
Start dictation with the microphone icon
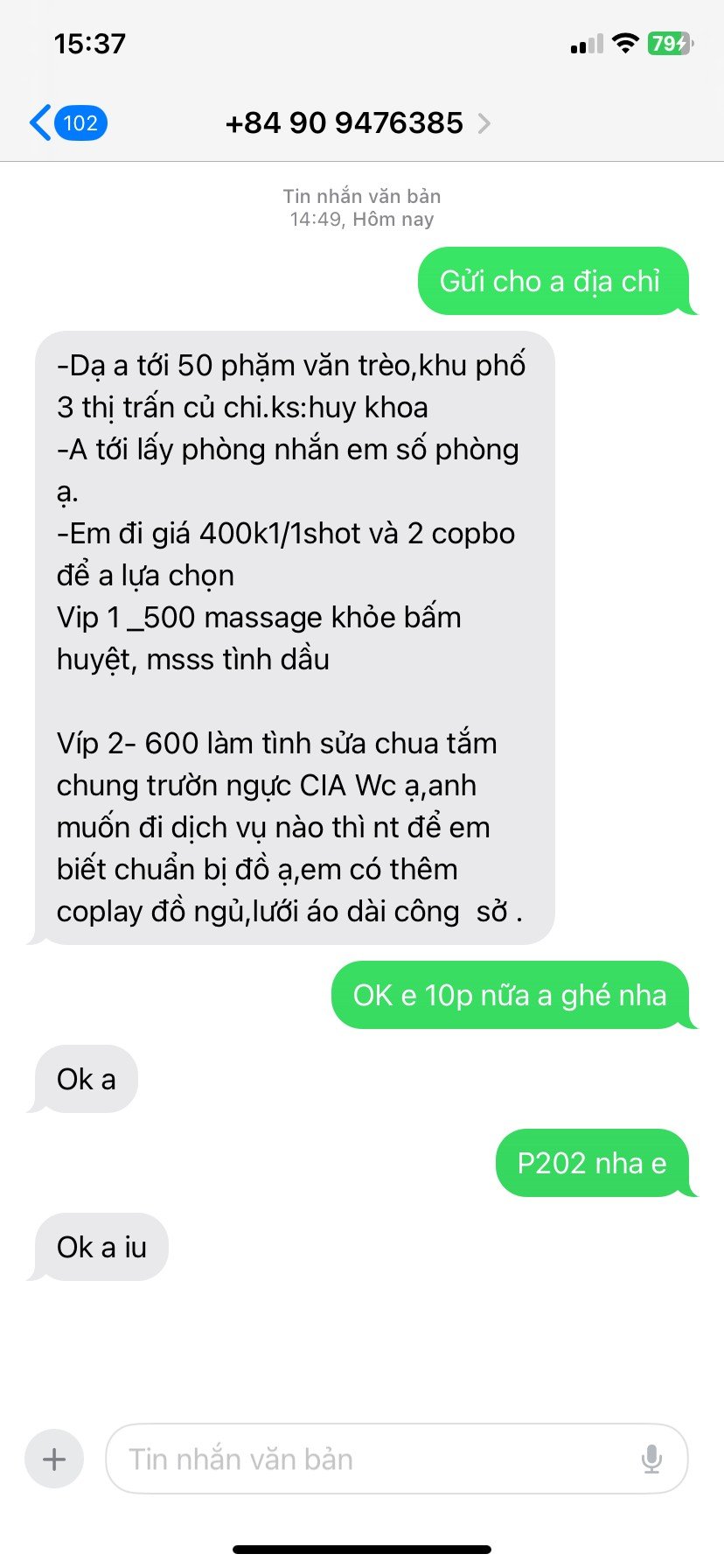coord(651,1459)
